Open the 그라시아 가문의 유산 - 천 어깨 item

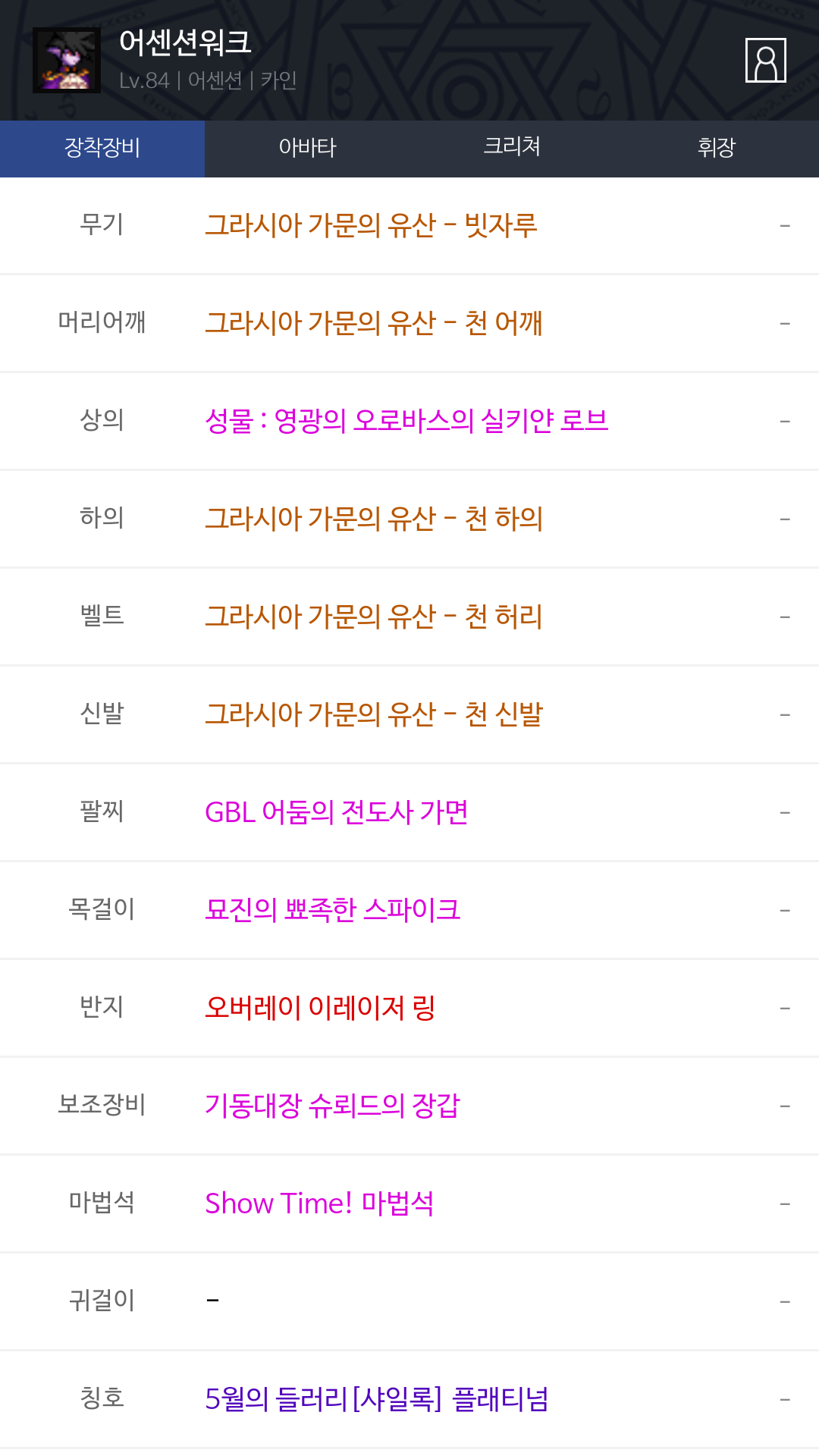[374, 323]
